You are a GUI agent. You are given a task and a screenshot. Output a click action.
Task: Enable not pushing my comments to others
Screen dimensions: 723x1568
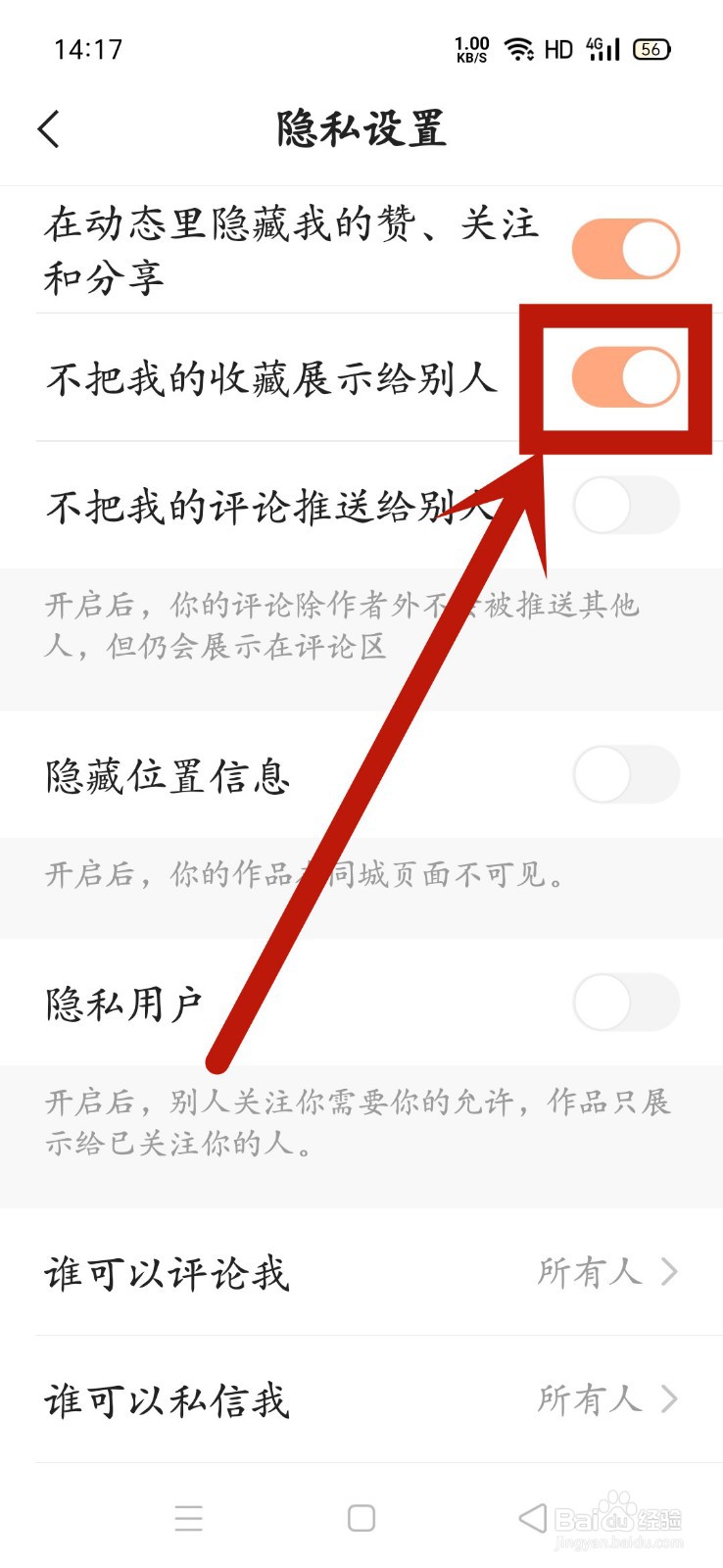626,506
